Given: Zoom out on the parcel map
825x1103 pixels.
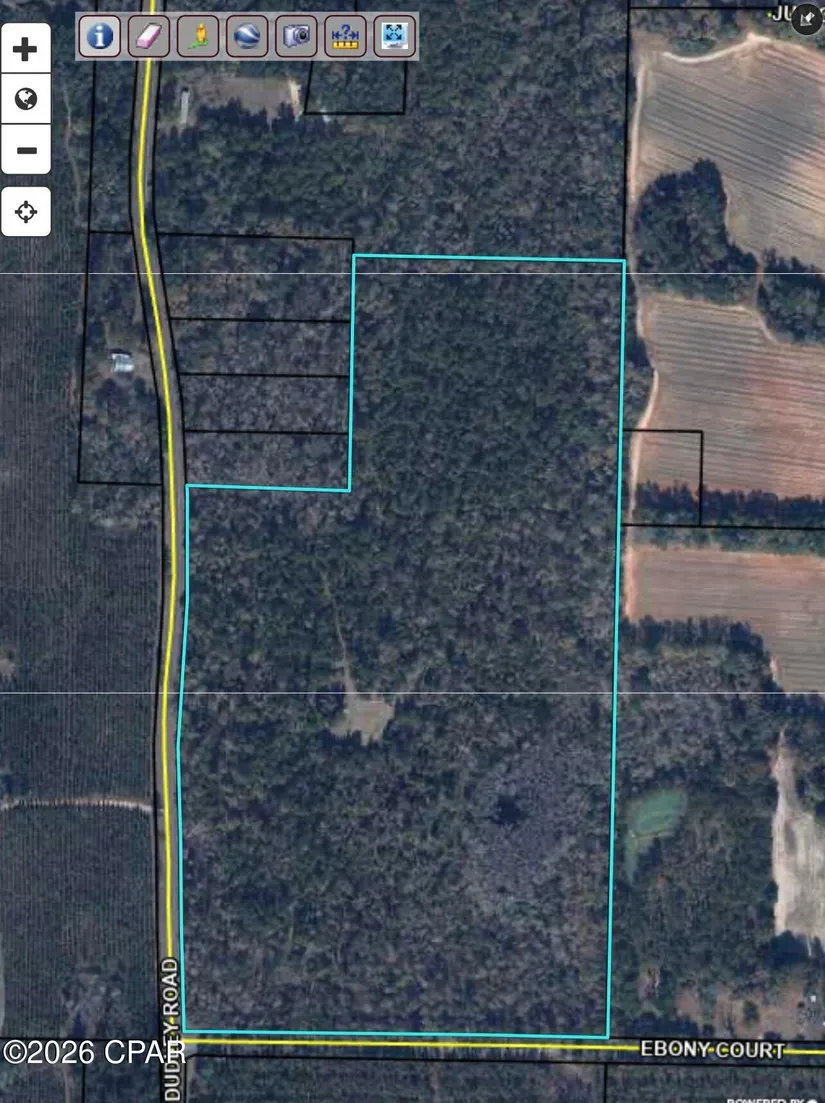Looking at the screenshot, I should coord(26,150).
